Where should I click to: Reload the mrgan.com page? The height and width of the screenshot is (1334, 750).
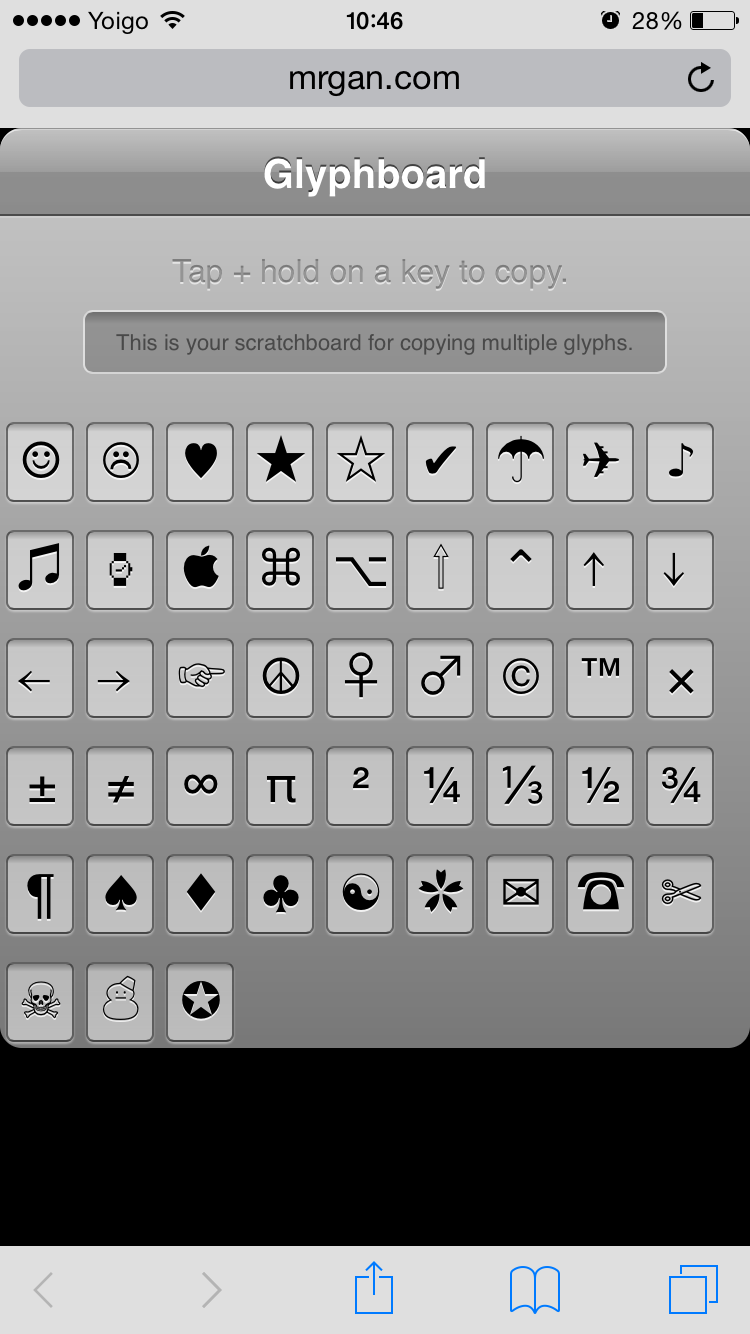[701, 78]
